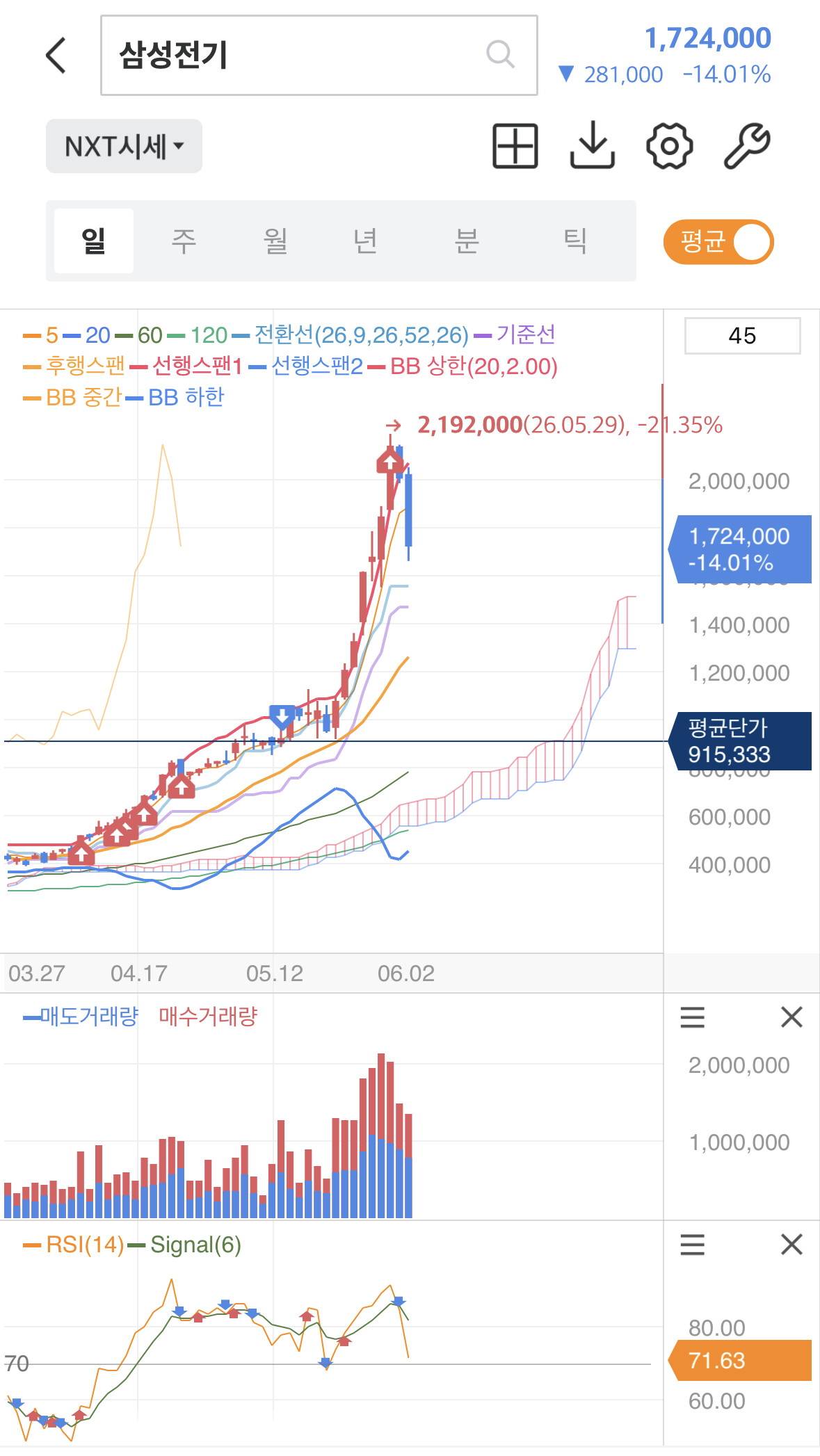Select the 일 daily tab
The height and width of the screenshot is (1456, 820).
point(94,241)
